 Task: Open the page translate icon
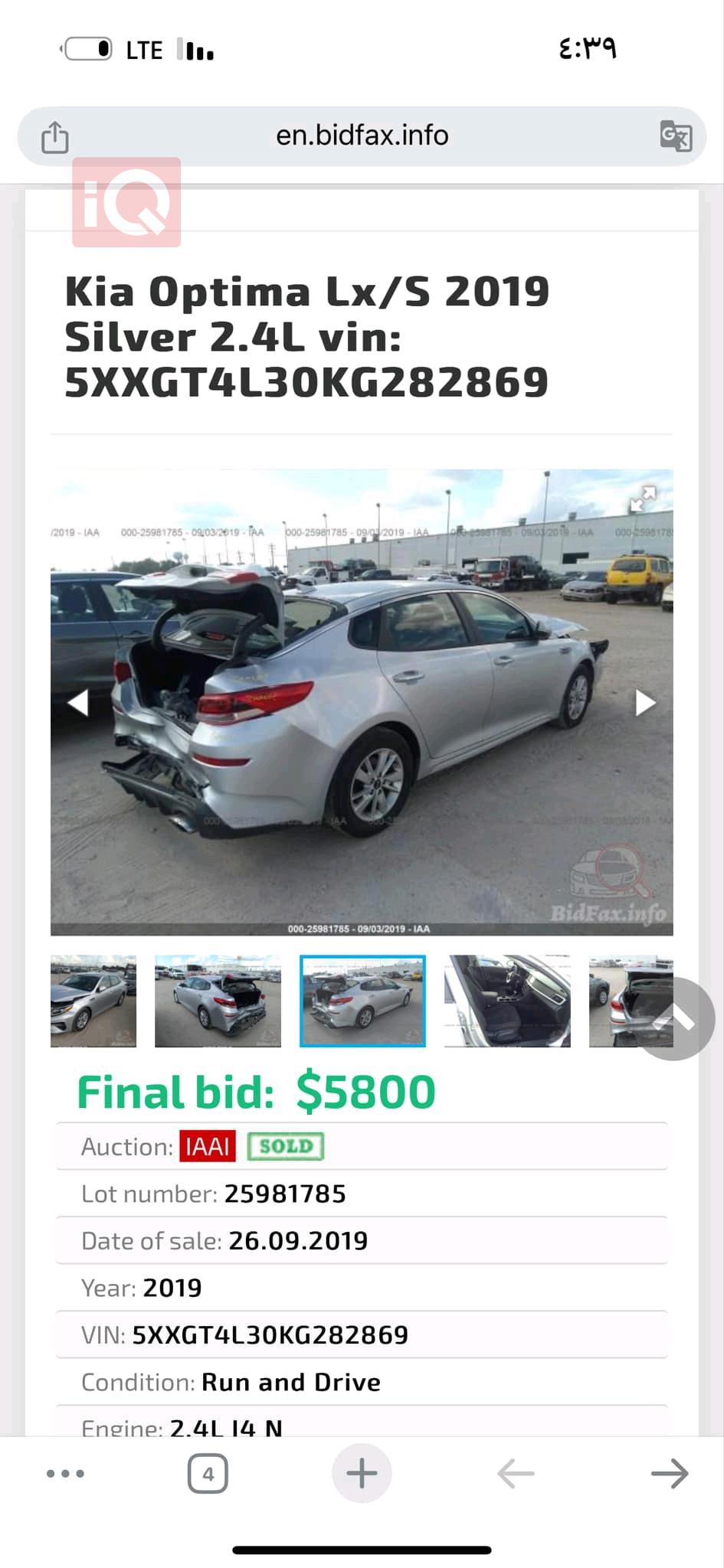[x=676, y=136]
